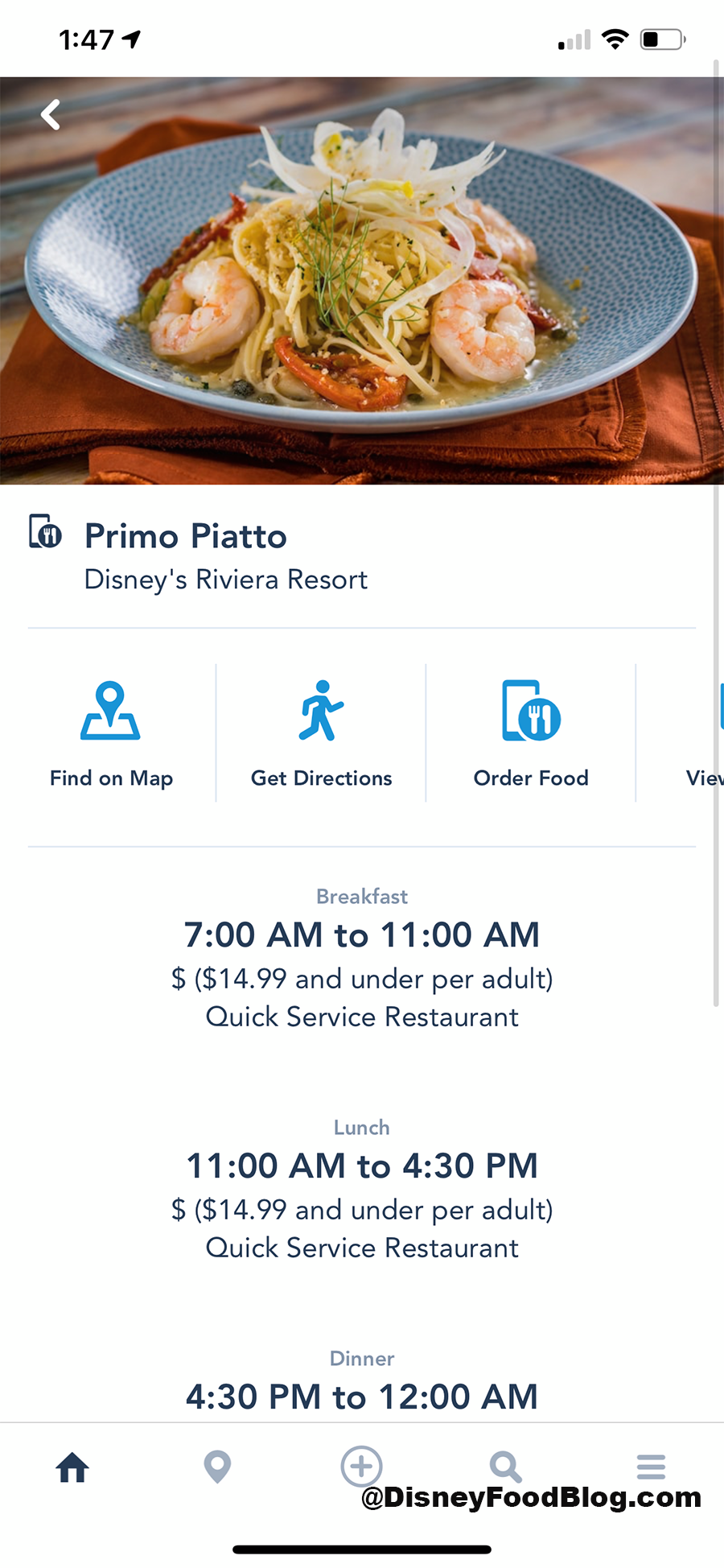Go back using the top-left arrow

pyautogui.click(x=51, y=115)
